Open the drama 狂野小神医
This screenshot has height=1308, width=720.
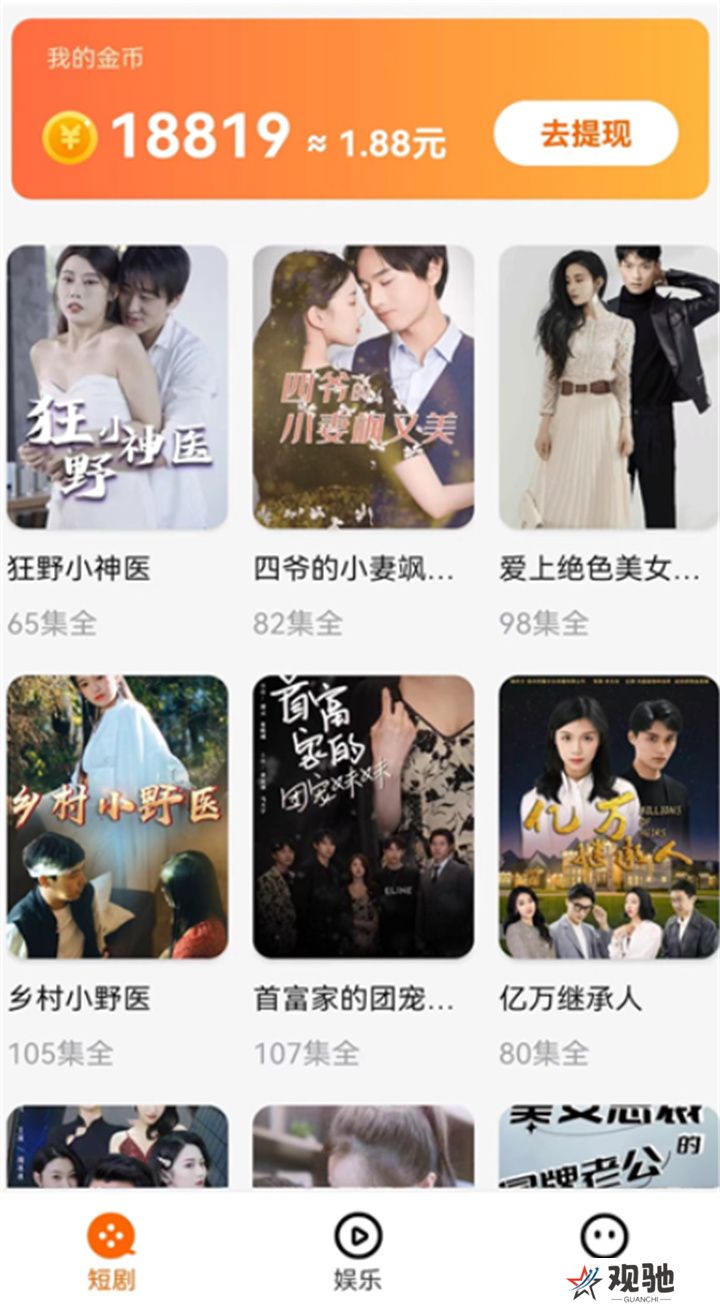[x=117, y=387]
